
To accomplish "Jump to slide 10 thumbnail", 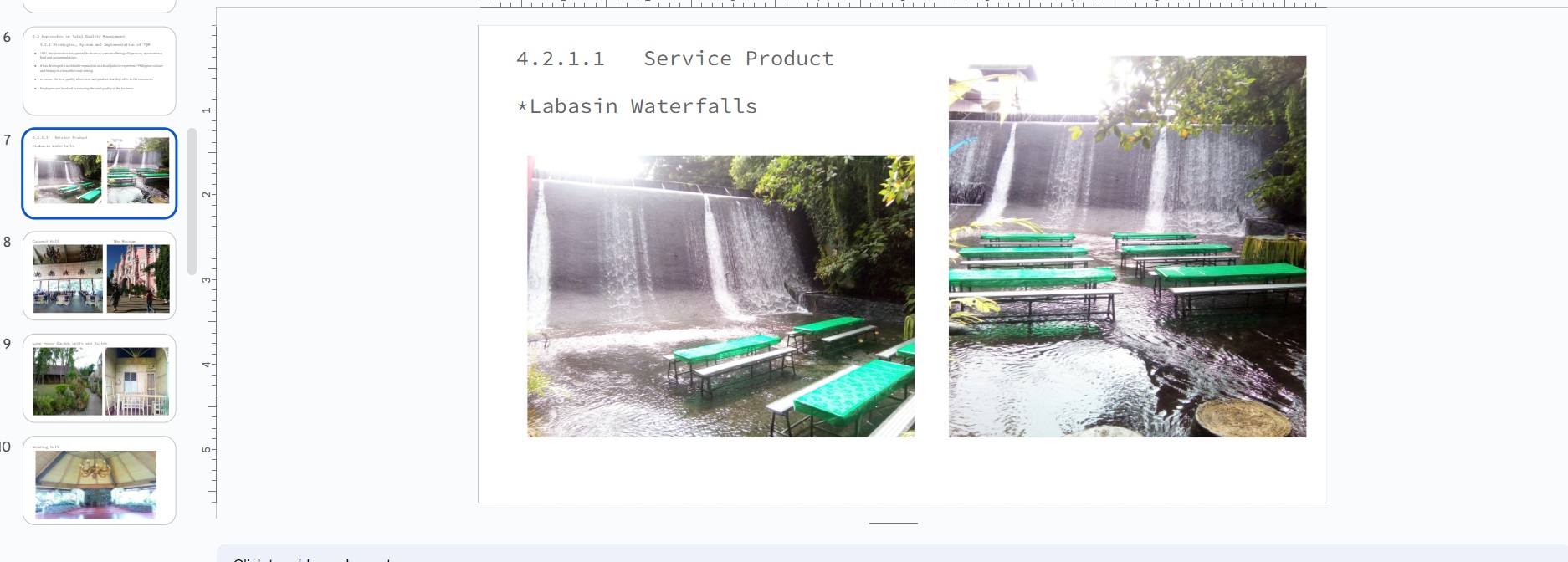I will (x=100, y=480).
